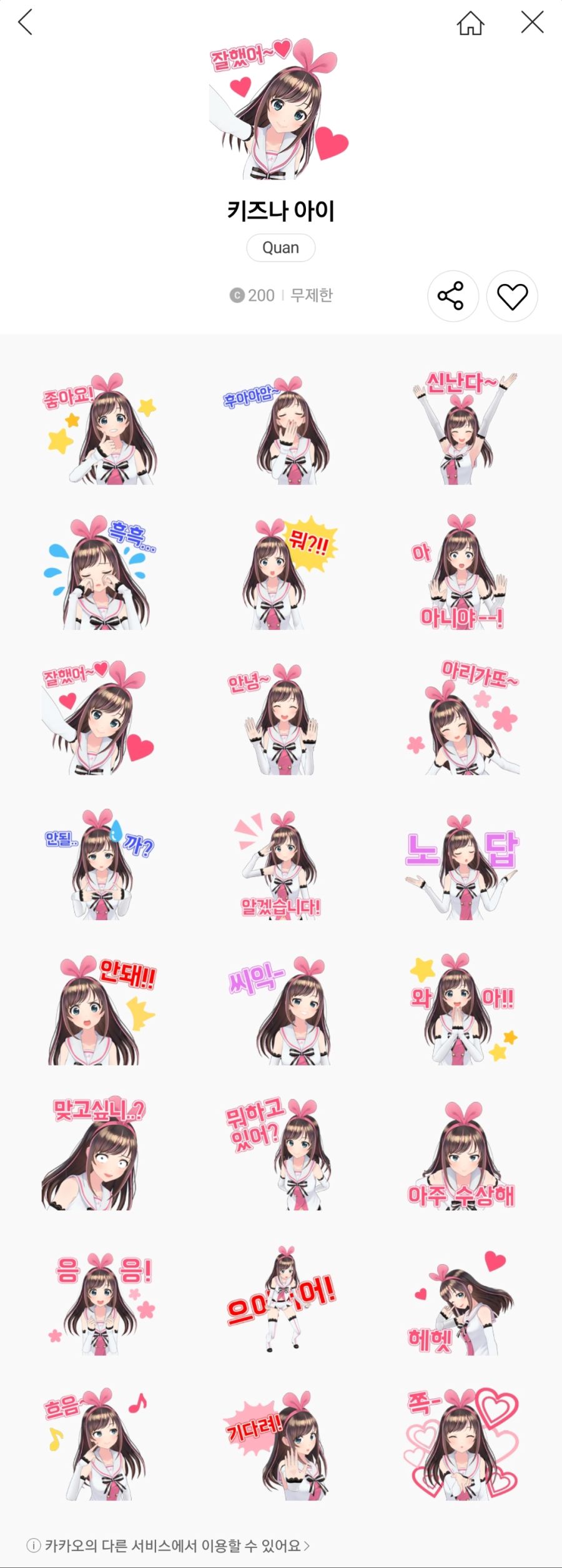Preview the 아주 수상해 sticker
The width and height of the screenshot is (562, 1568).
(x=463, y=1156)
